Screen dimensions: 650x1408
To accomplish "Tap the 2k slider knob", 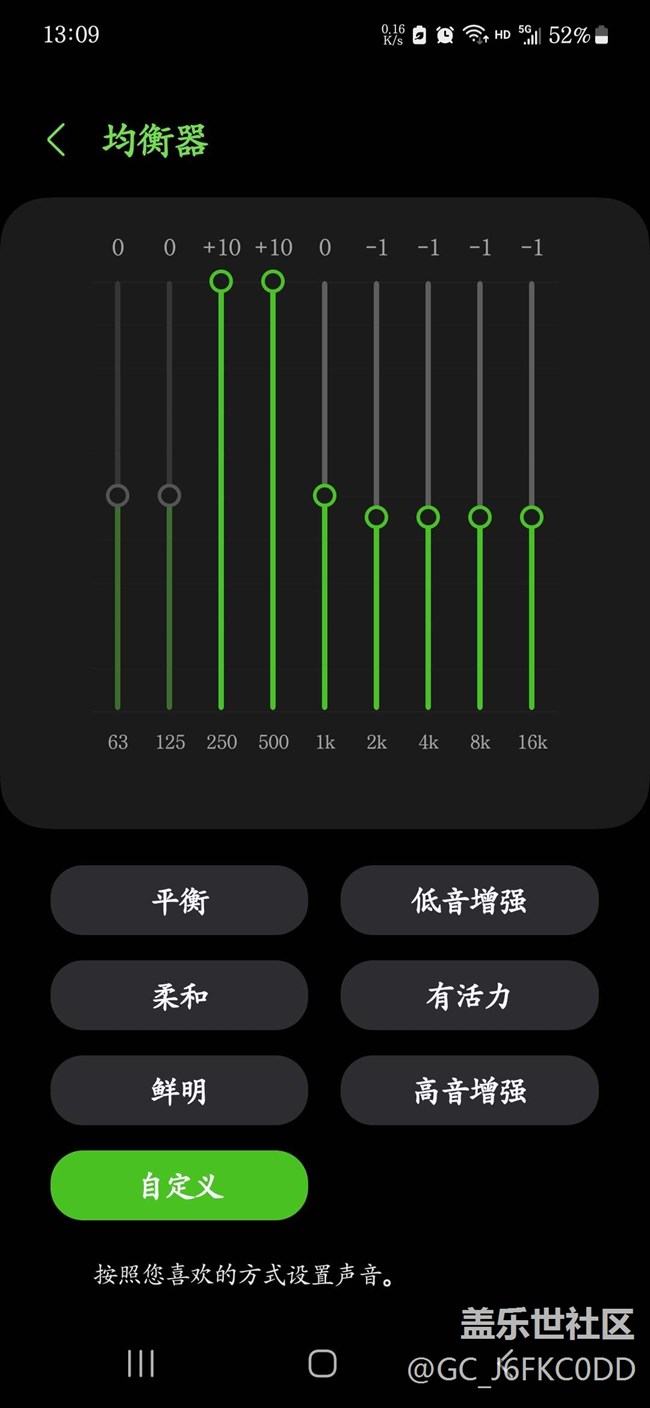I will (x=376, y=517).
